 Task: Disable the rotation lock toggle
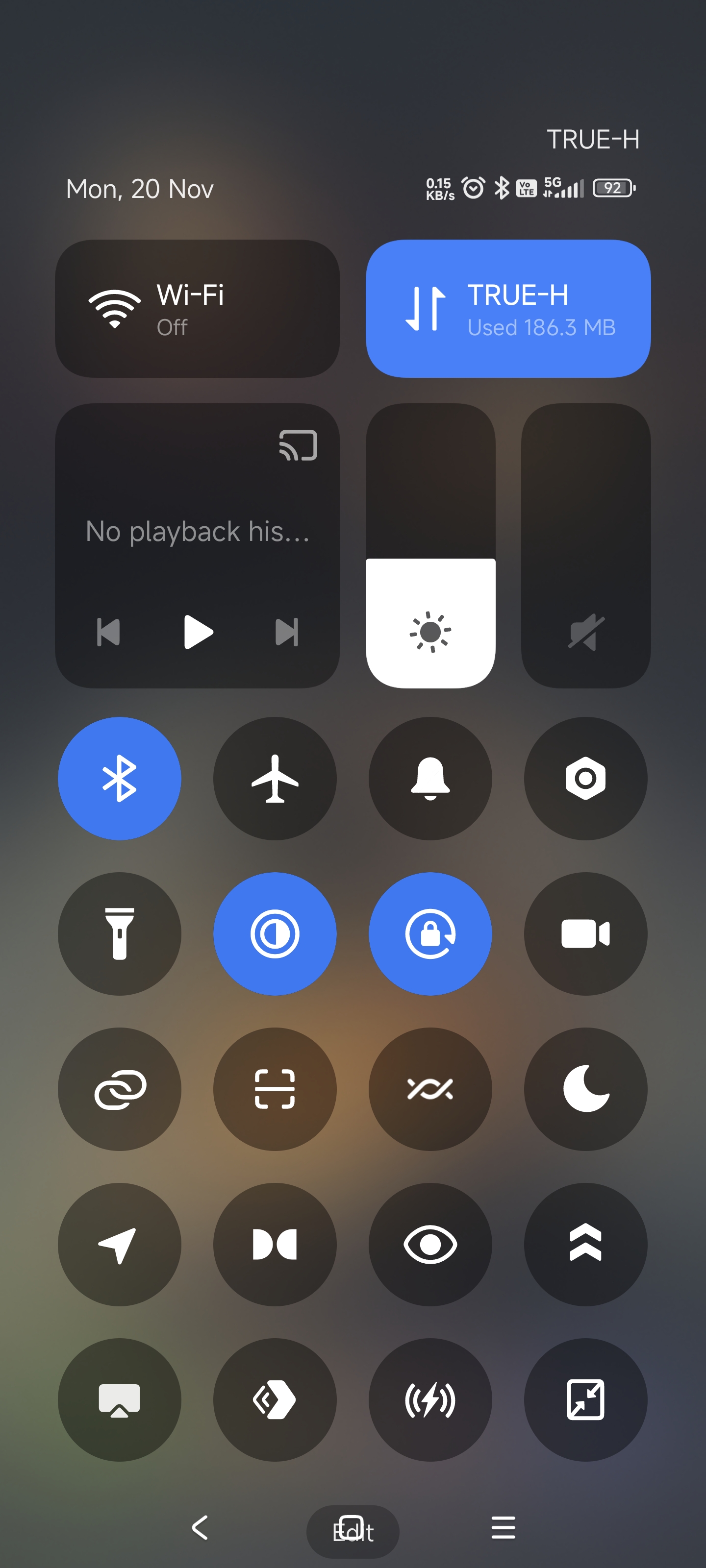430,933
